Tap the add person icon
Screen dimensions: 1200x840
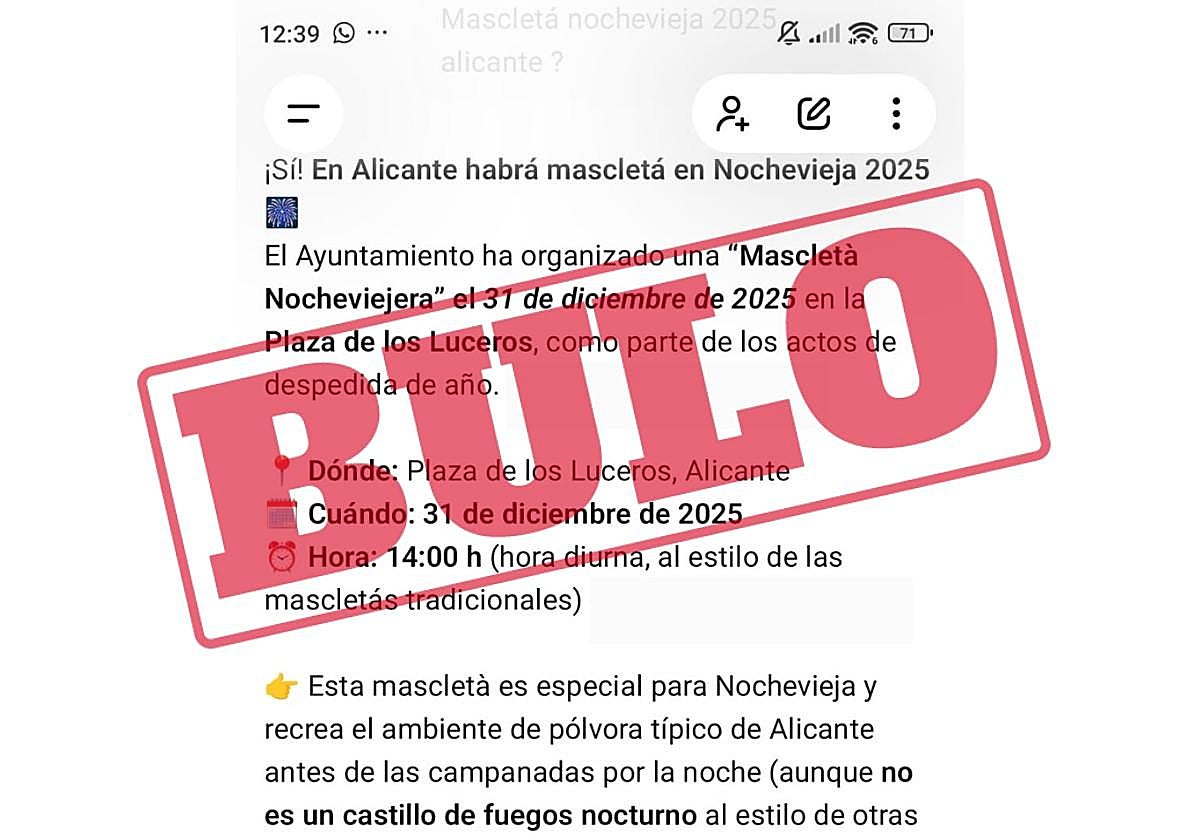click(x=733, y=114)
